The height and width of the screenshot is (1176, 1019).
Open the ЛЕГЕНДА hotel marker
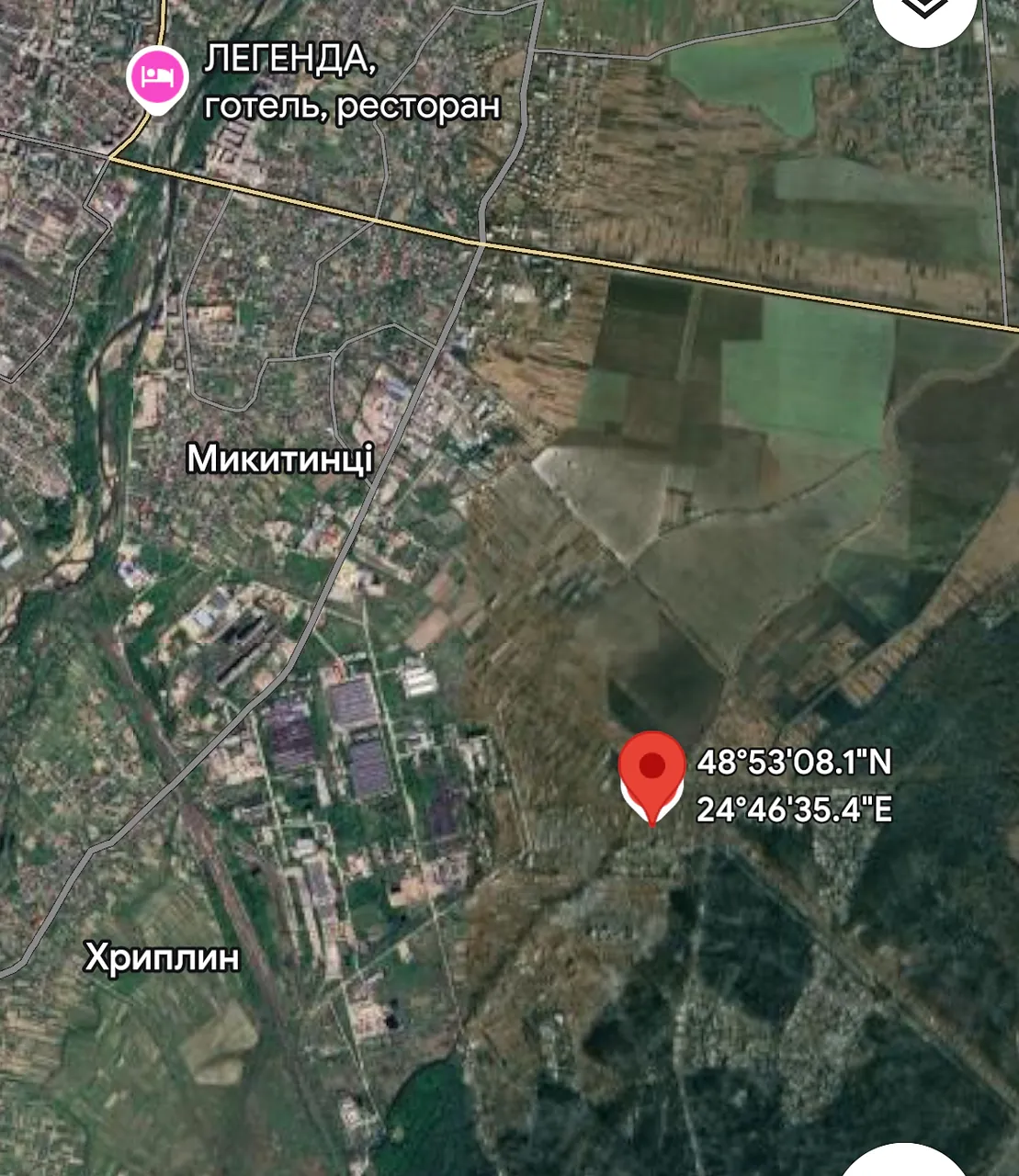[x=157, y=79]
